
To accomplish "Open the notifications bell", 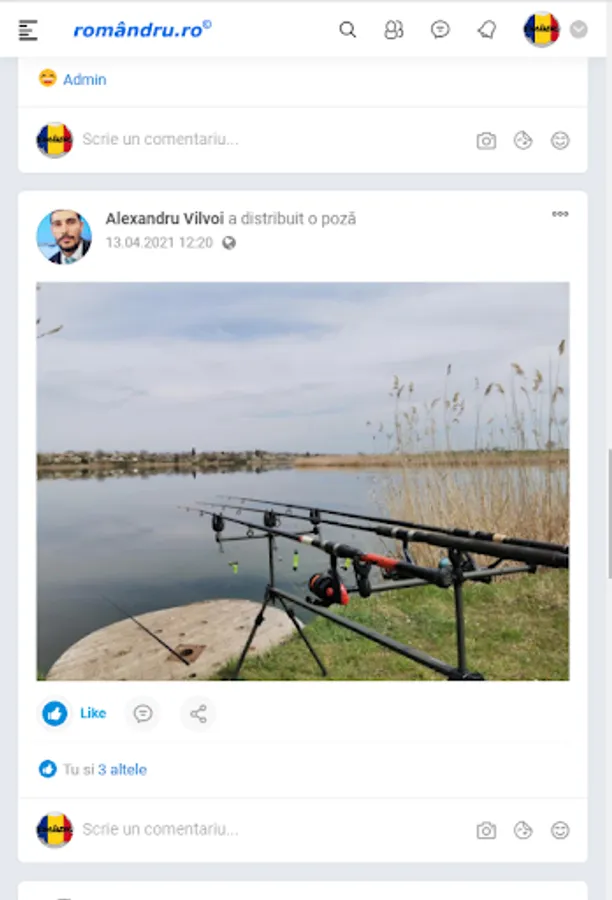I will tap(487, 30).
